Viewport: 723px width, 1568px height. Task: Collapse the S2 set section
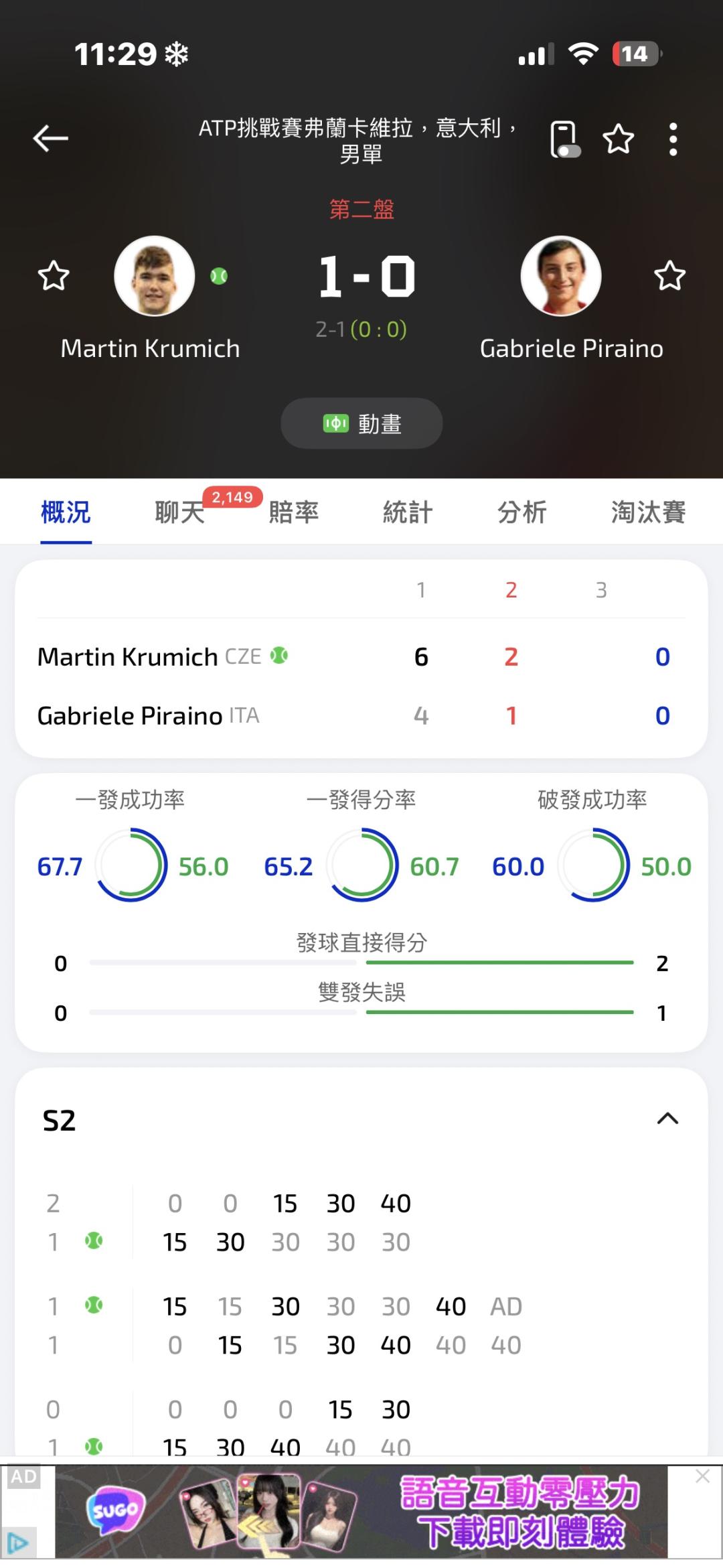point(667,1119)
